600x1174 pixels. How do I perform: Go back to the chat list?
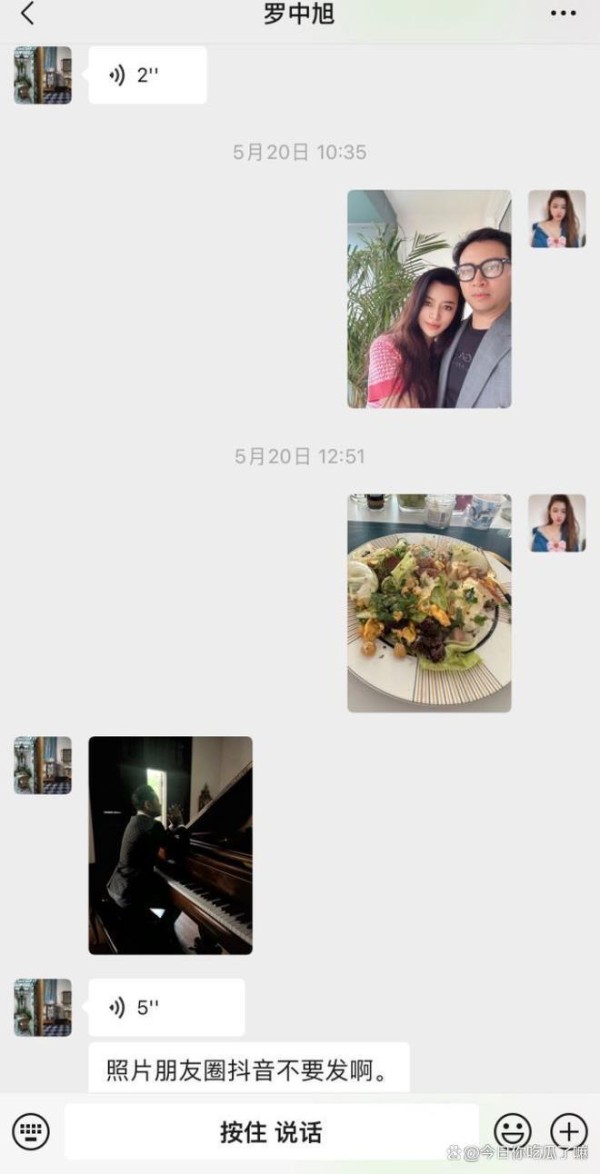tap(27, 14)
